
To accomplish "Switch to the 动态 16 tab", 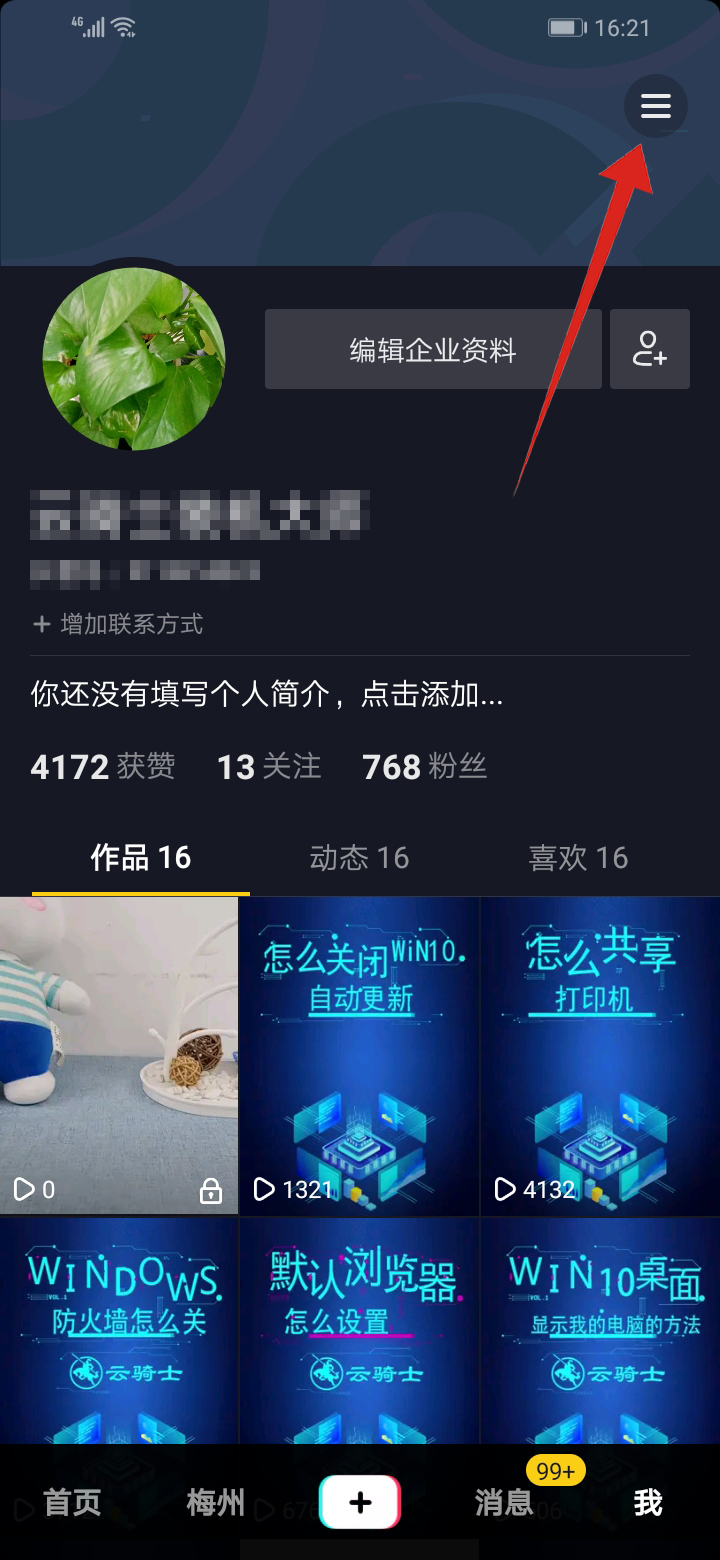I will [359, 857].
